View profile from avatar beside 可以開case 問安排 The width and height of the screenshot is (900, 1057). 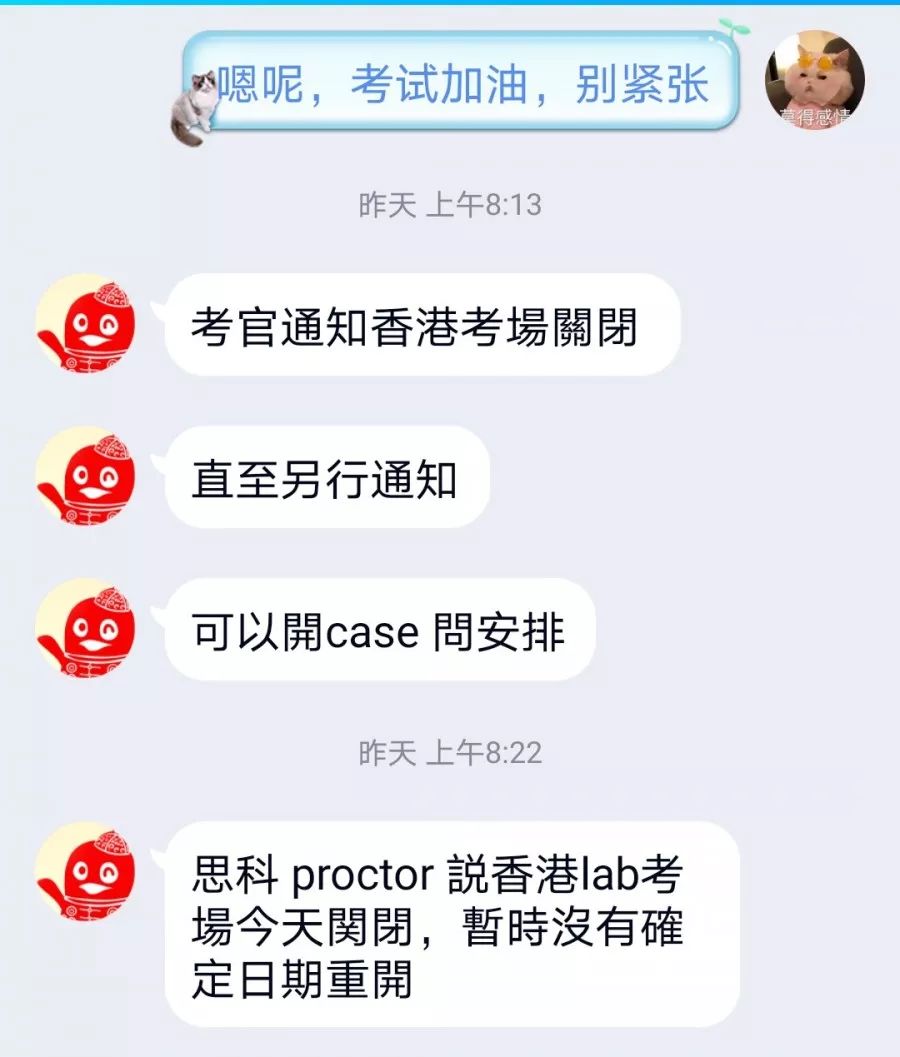pyautogui.click(x=87, y=628)
